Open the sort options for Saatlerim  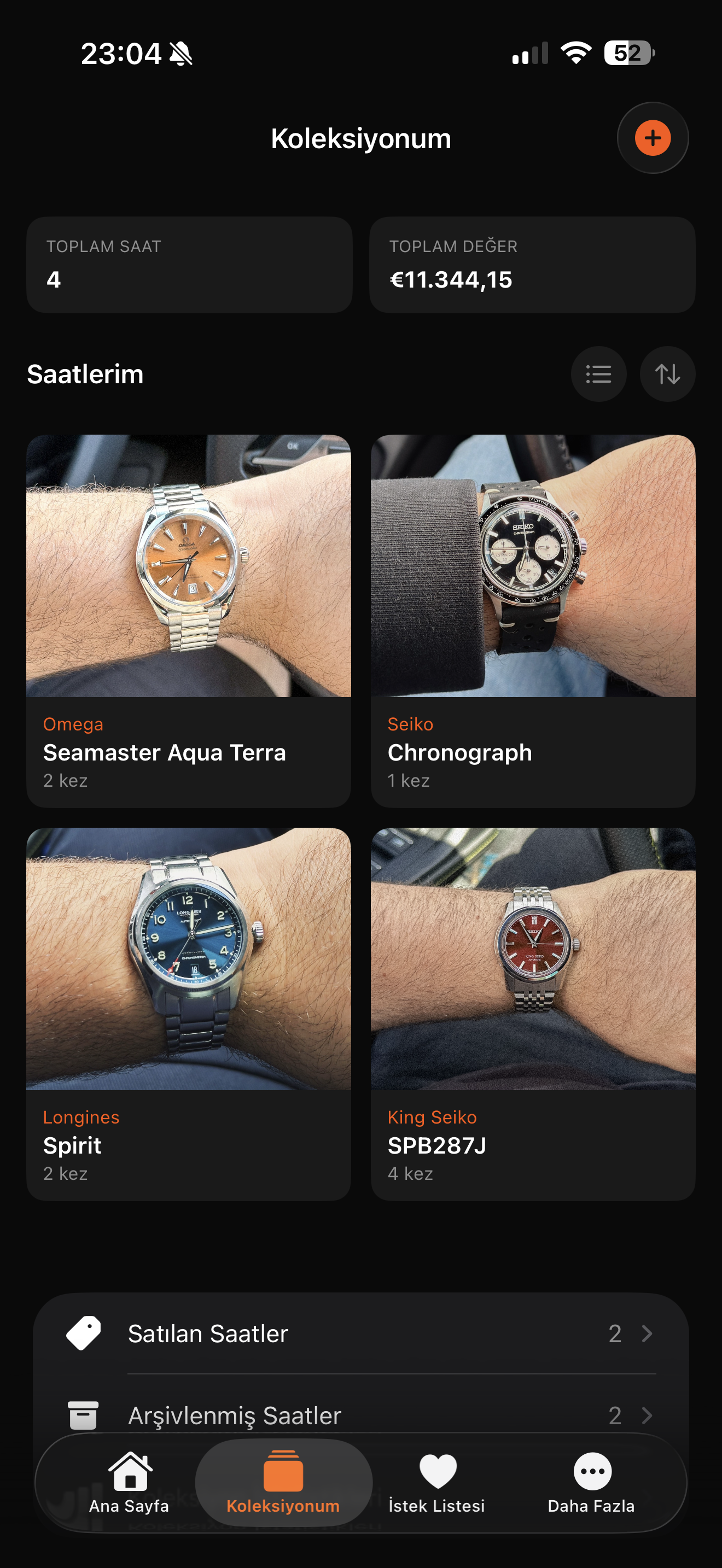pos(667,374)
